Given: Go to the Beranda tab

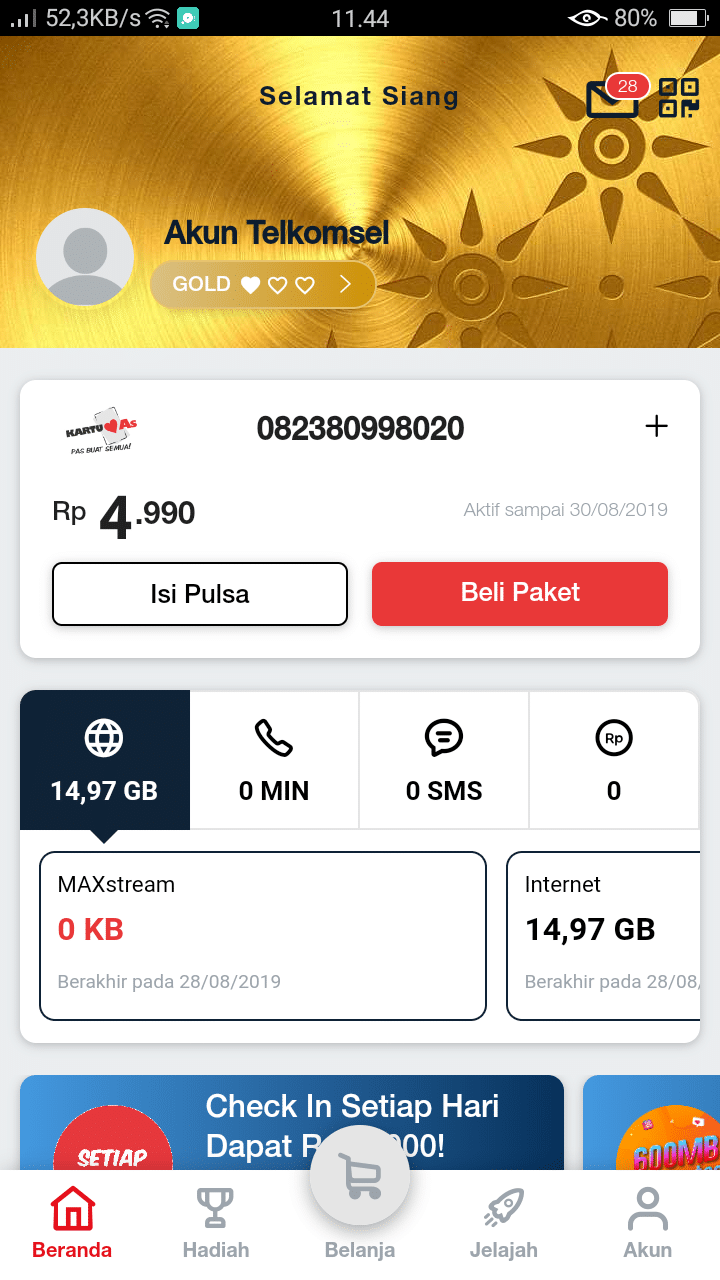Looking at the screenshot, I should (72, 1222).
